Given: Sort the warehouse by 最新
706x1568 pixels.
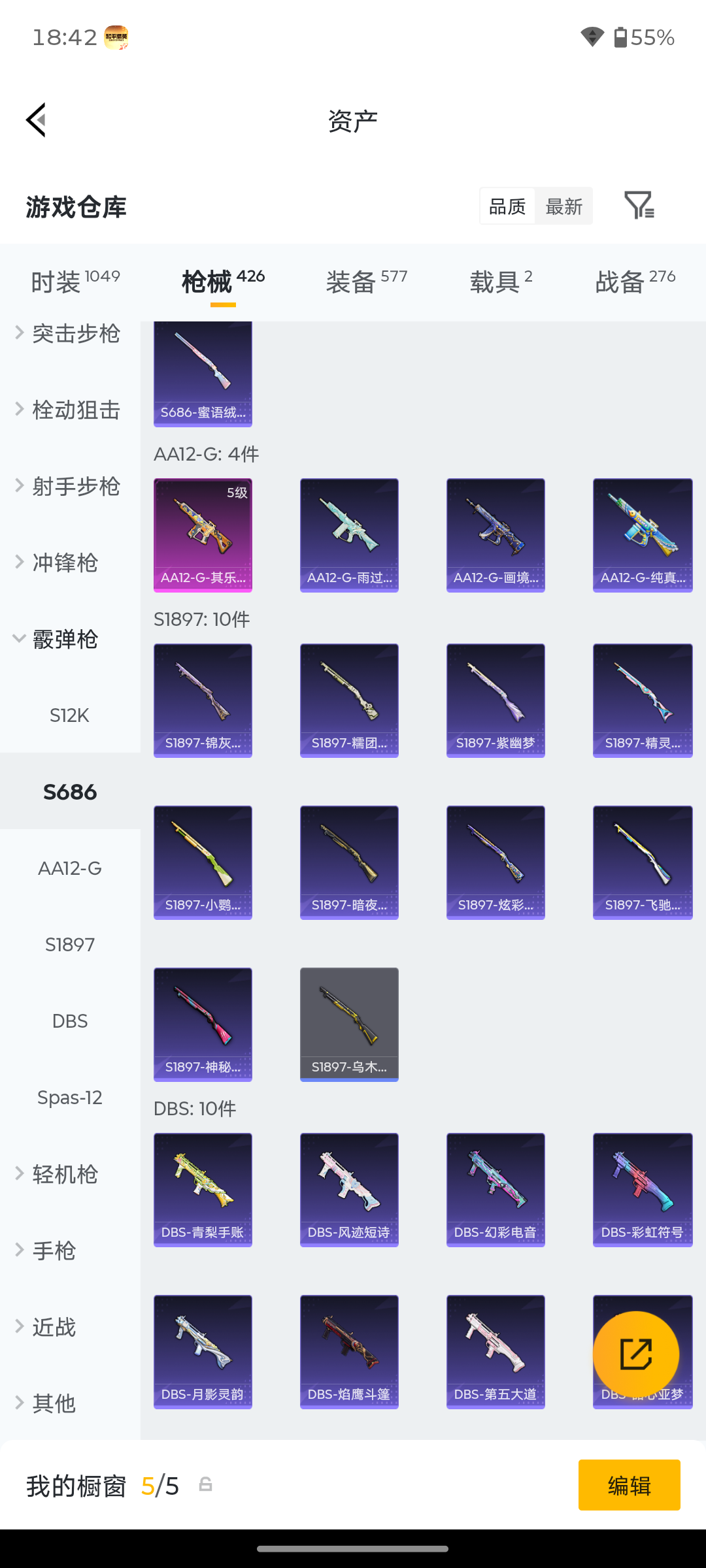Looking at the screenshot, I should (x=563, y=206).
